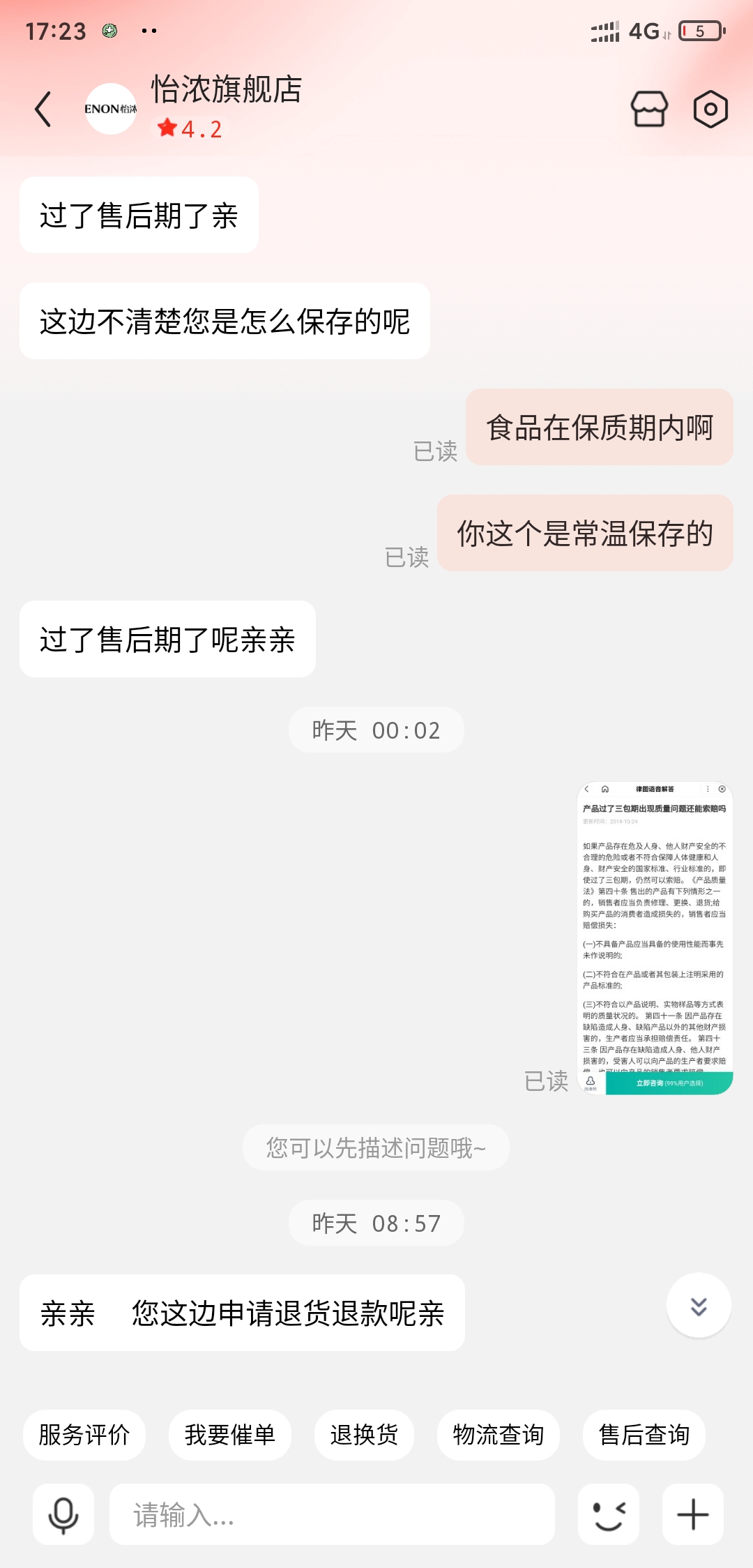Open chat settings hexagon icon
Image resolution: width=753 pixels, height=1568 pixels.
tap(710, 109)
